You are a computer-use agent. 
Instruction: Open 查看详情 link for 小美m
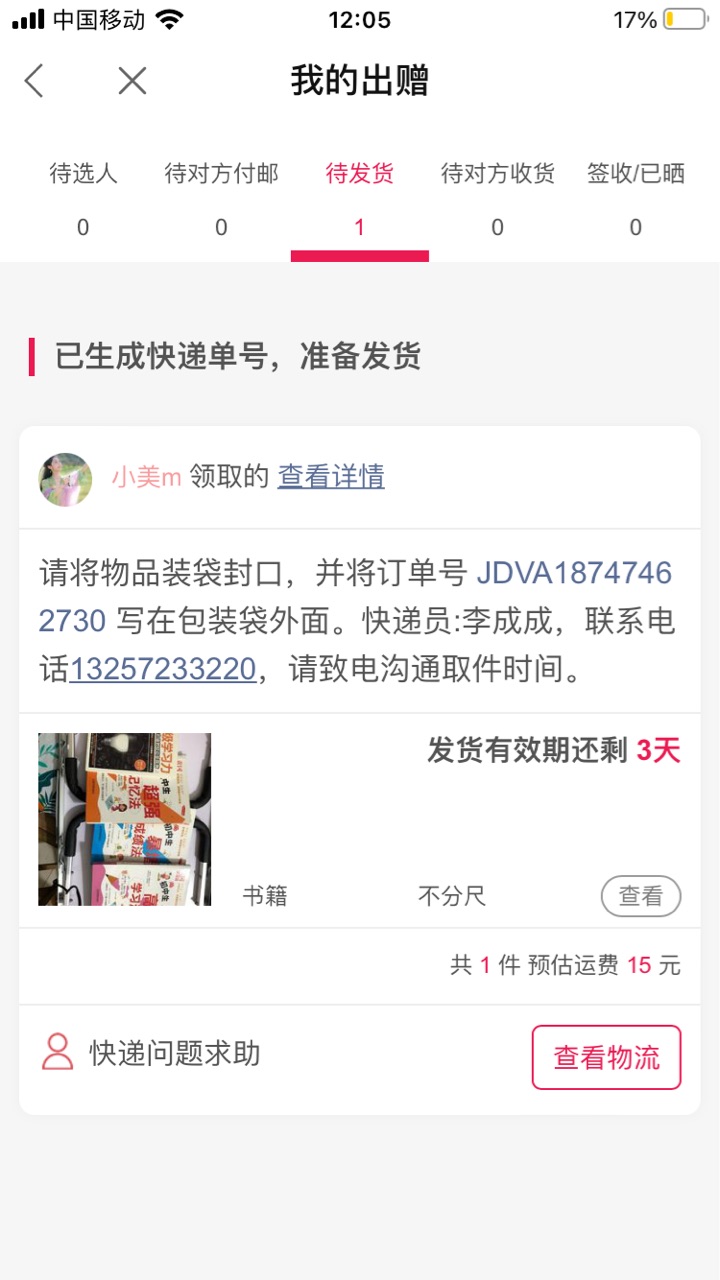point(331,477)
